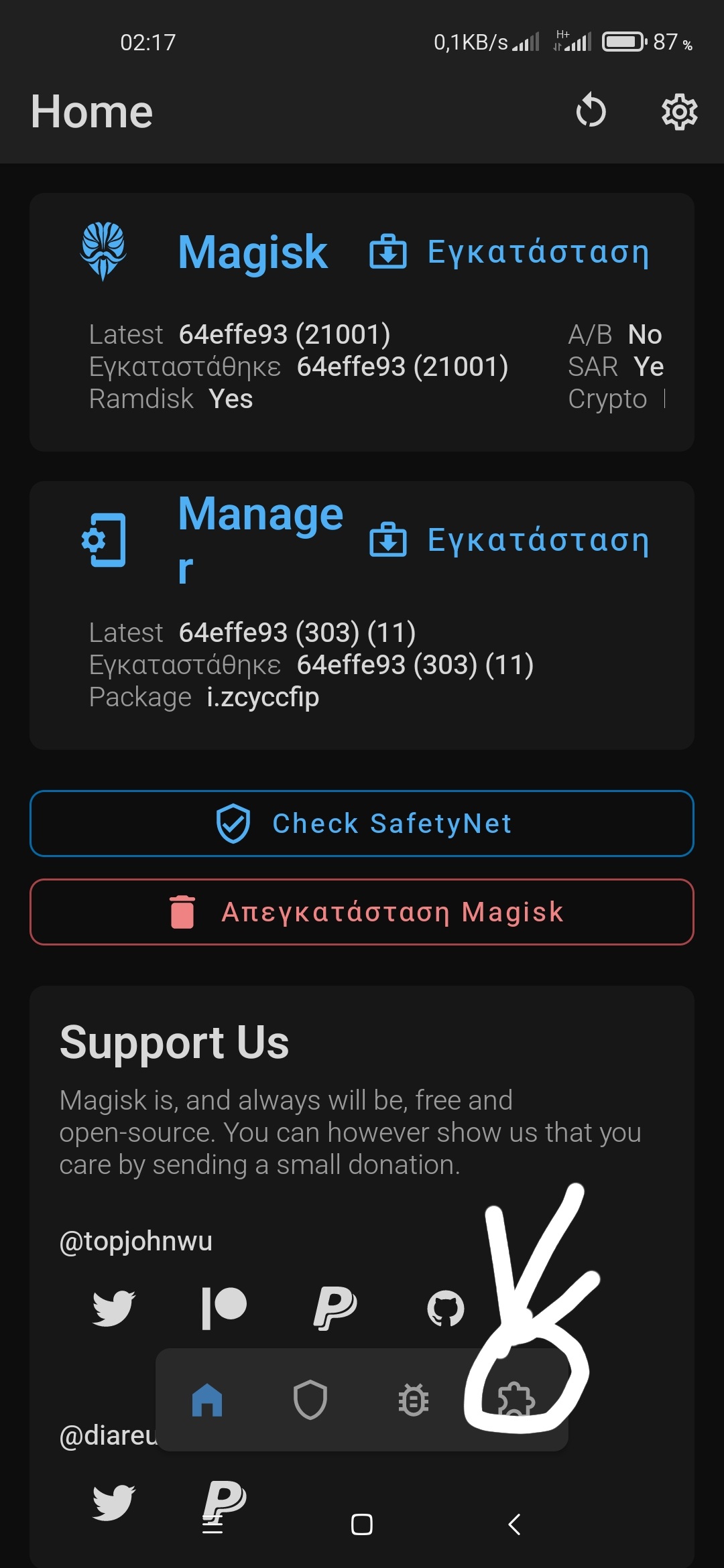Switch to the Superuser shield tab

[x=310, y=1400]
